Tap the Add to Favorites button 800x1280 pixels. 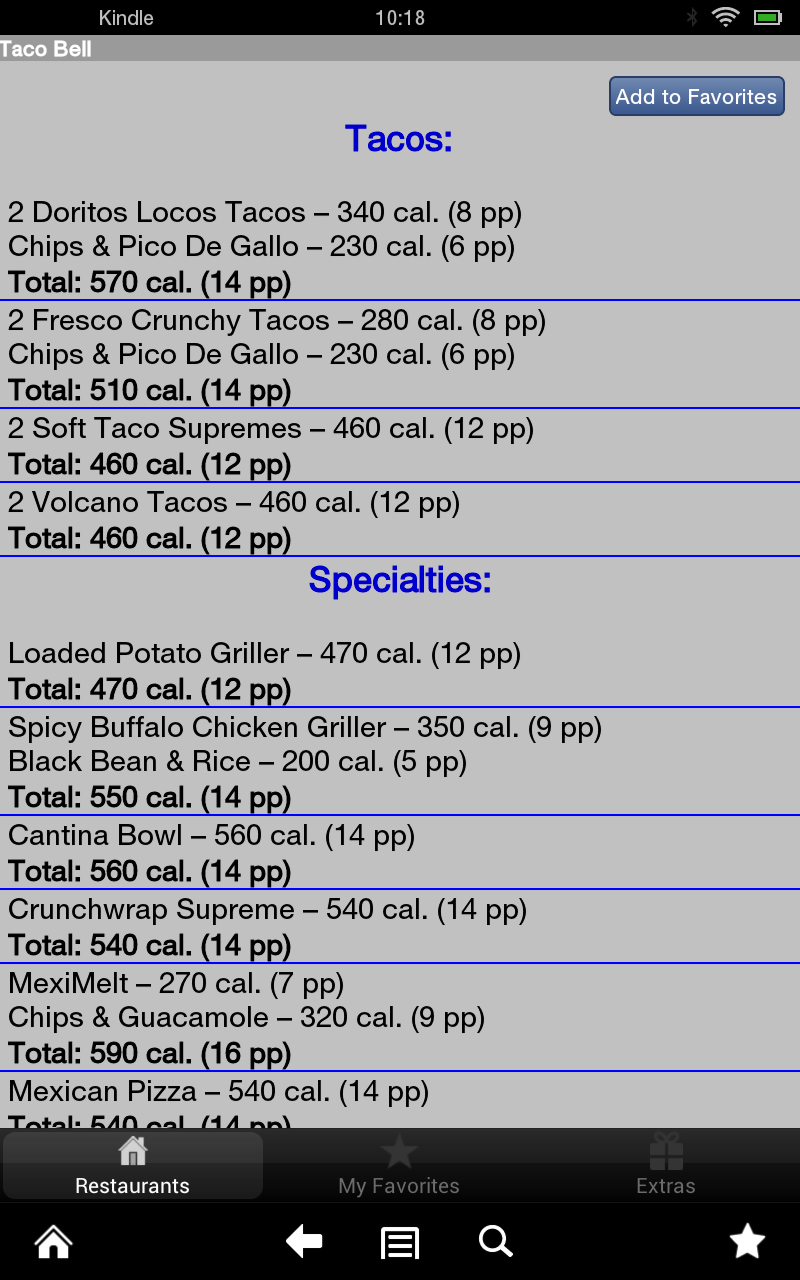696,96
